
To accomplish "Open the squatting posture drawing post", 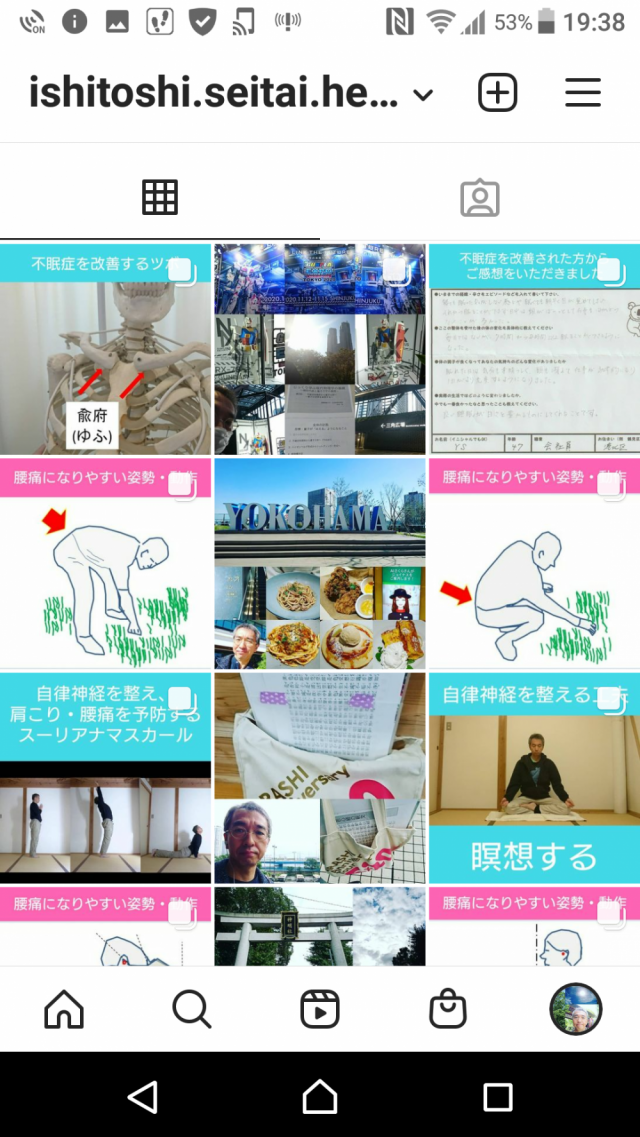I will tap(534, 563).
